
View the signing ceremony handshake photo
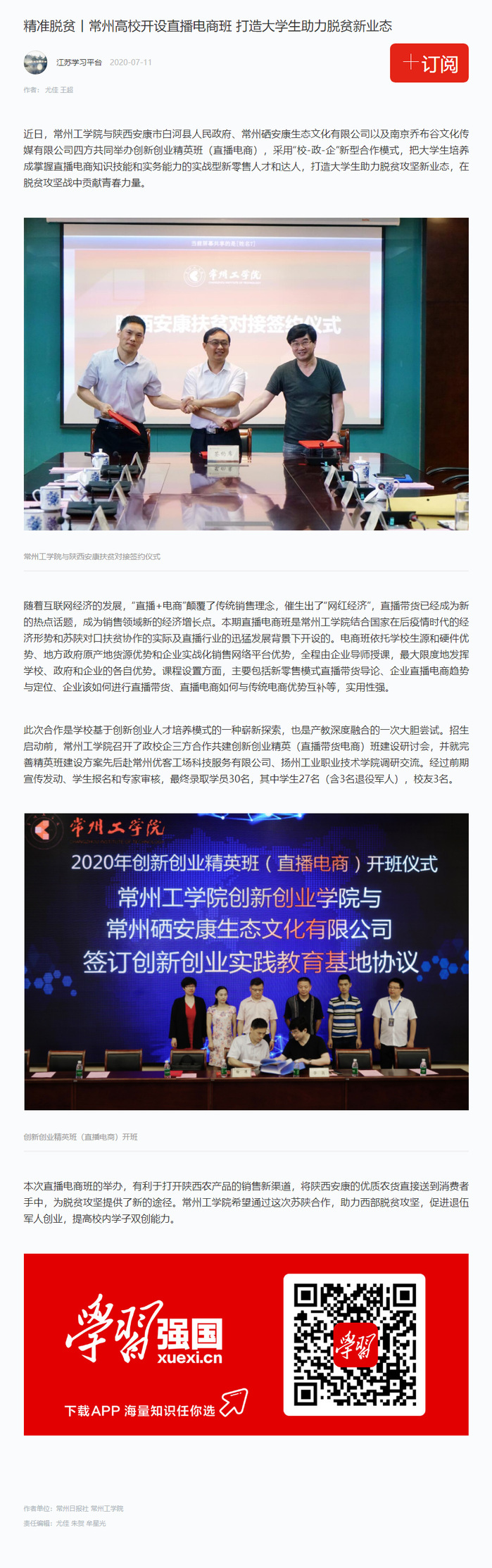[x=246, y=373]
